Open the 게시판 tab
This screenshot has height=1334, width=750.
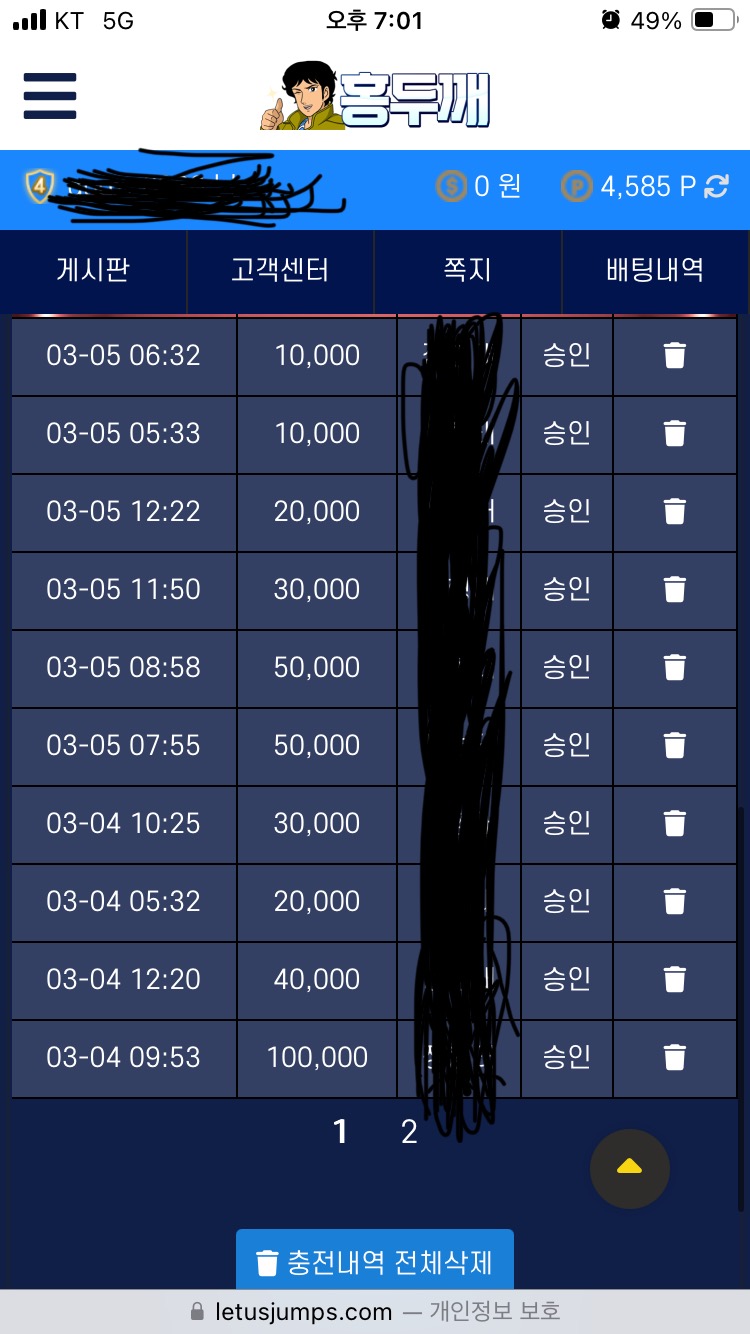click(x=93, y=270)
